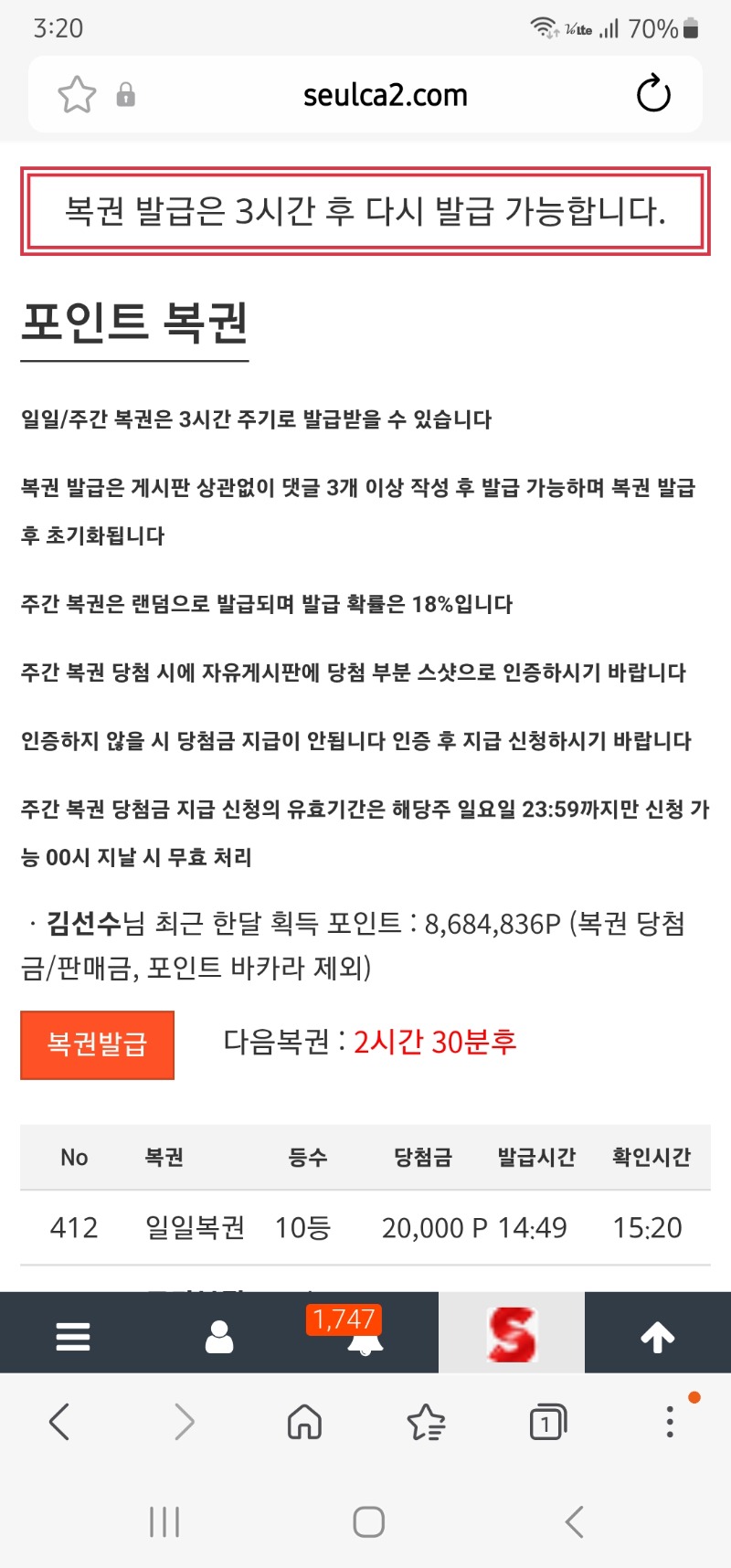Viewport: 731px width, 1568px height.
Task: Open the seulca2.com address bar
Action: pyautogui.click(x=385, y=95)
